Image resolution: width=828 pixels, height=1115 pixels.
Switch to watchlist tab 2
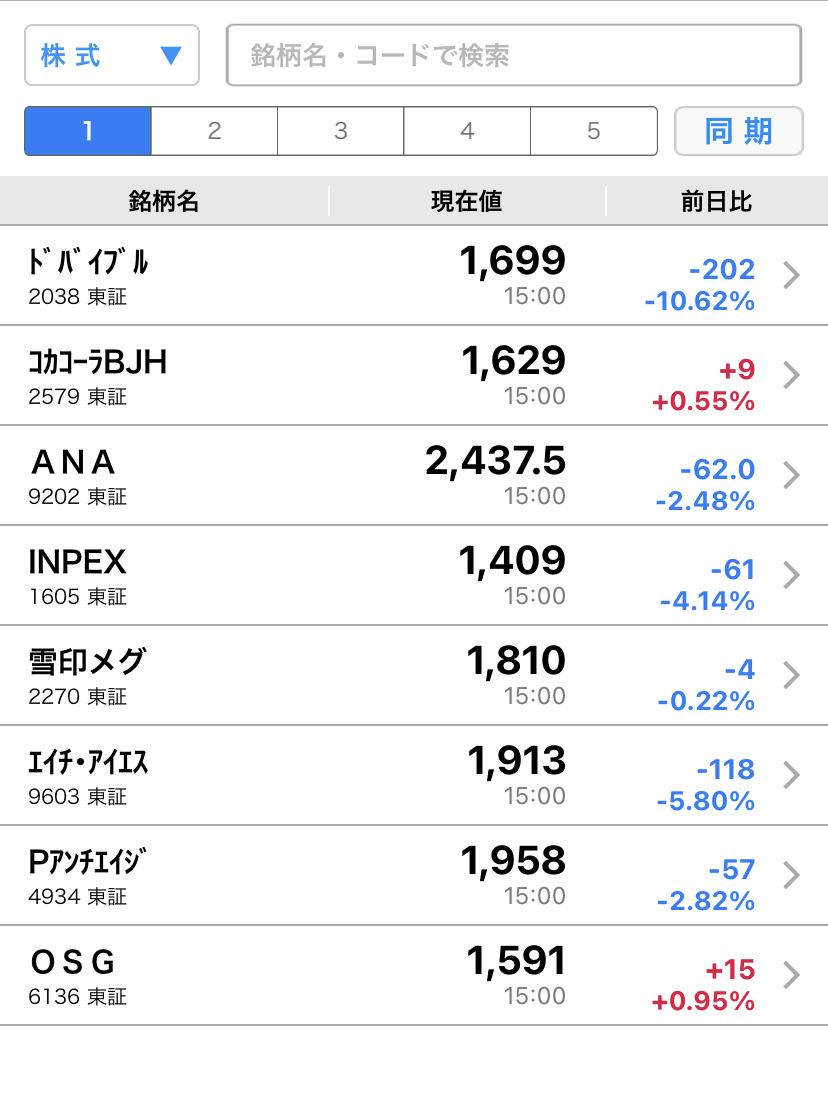[214, 131]
